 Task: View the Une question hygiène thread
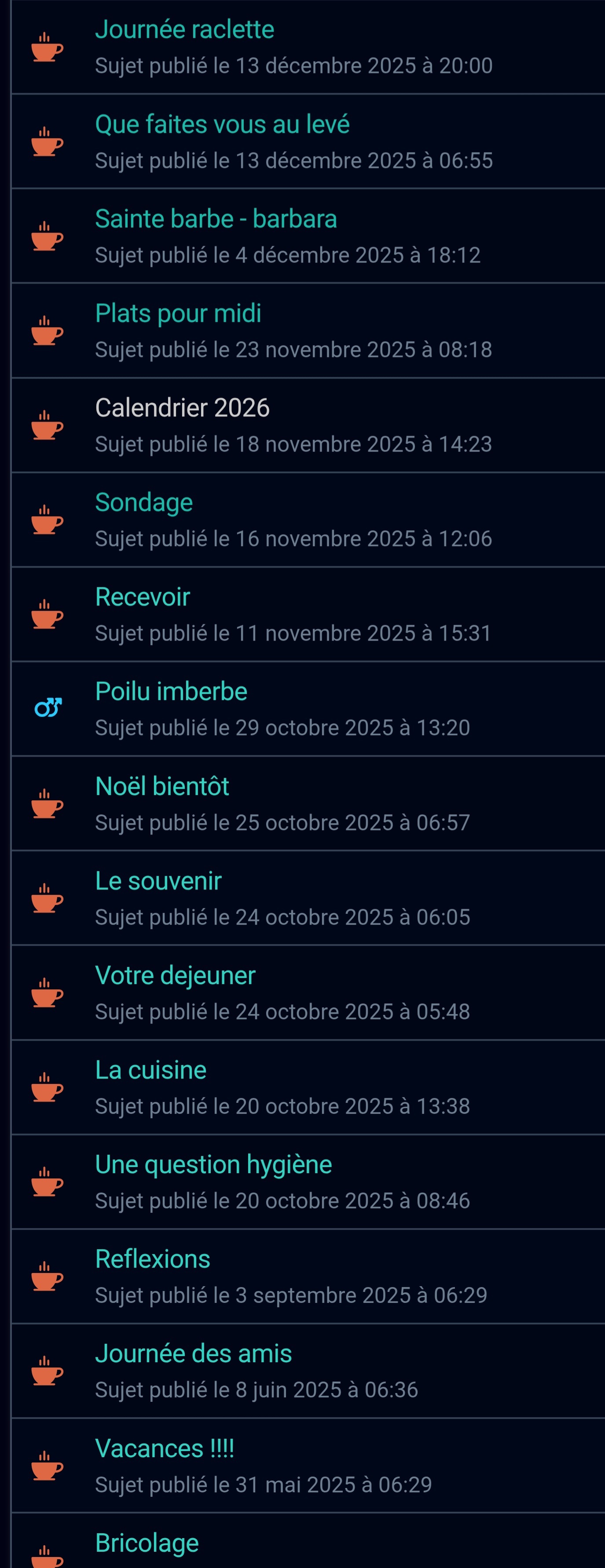(x=213, y=1164)
